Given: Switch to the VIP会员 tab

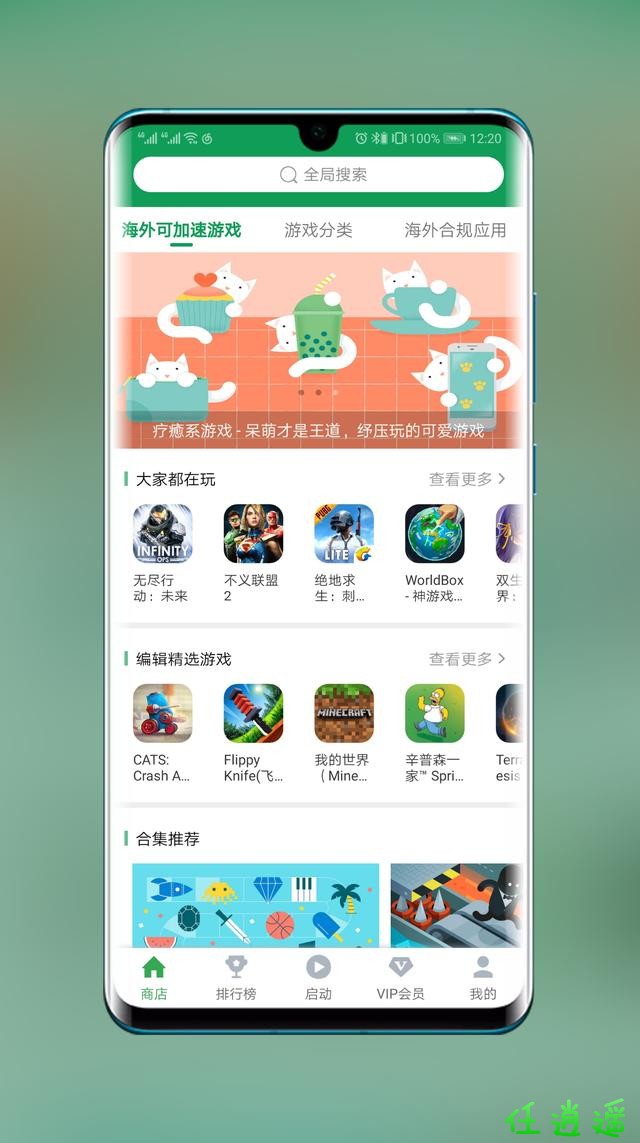Looking at the screenshot, I should pos(400,978).
